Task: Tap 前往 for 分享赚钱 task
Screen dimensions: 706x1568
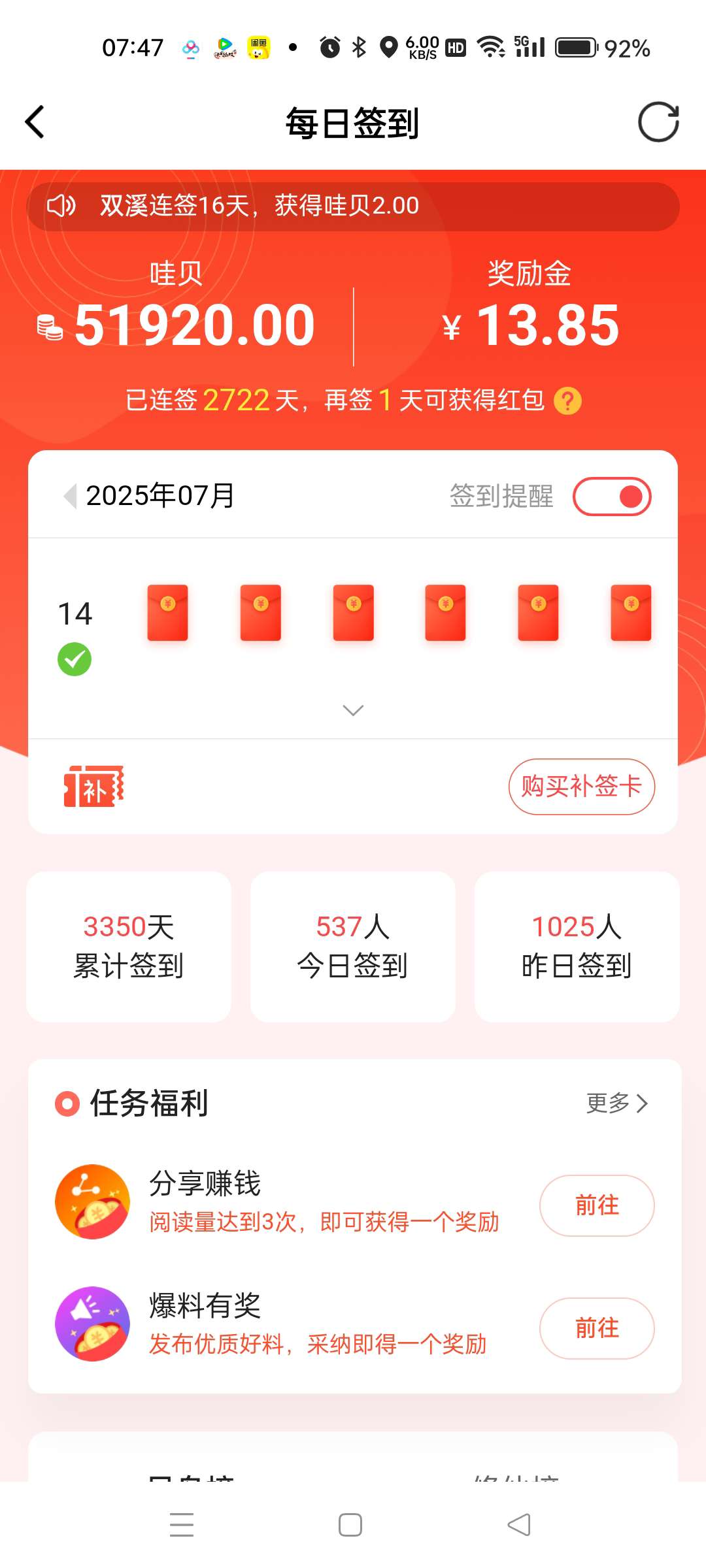Action: pyautogui.click(x=596, y=1205)
